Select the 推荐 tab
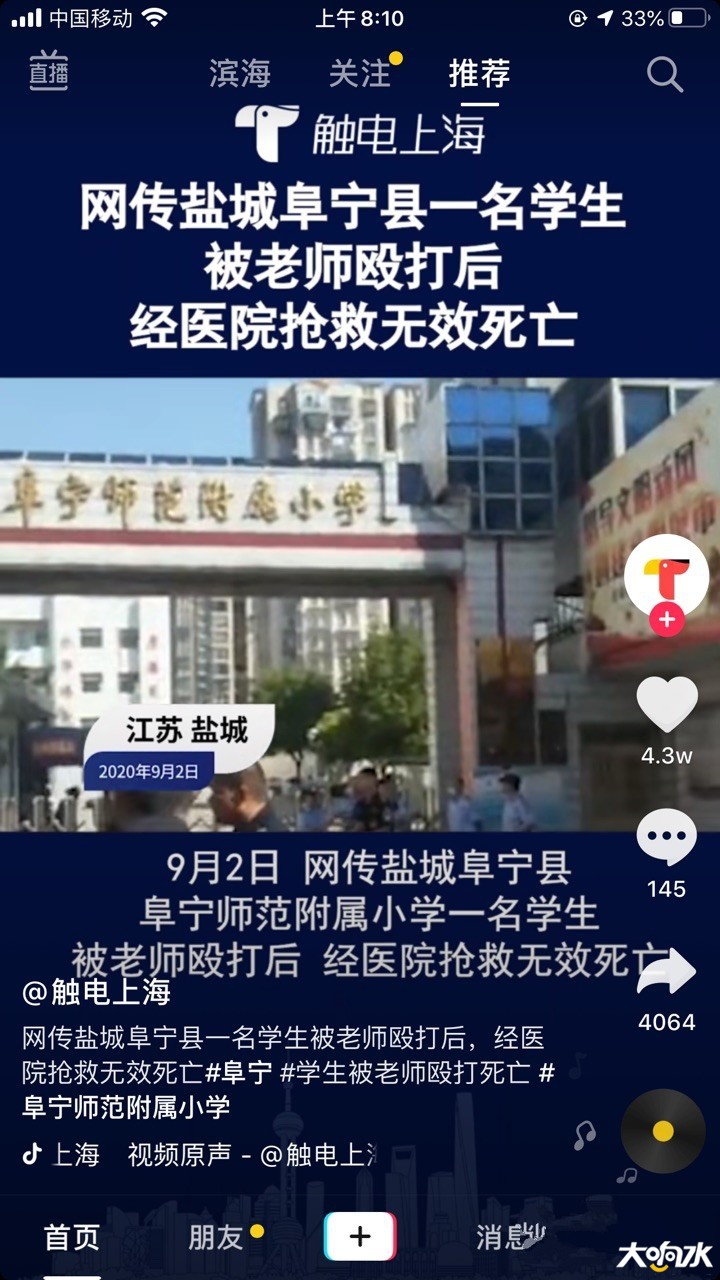The width and height of the screenshot is (720, 1280). tap(479, 73)
